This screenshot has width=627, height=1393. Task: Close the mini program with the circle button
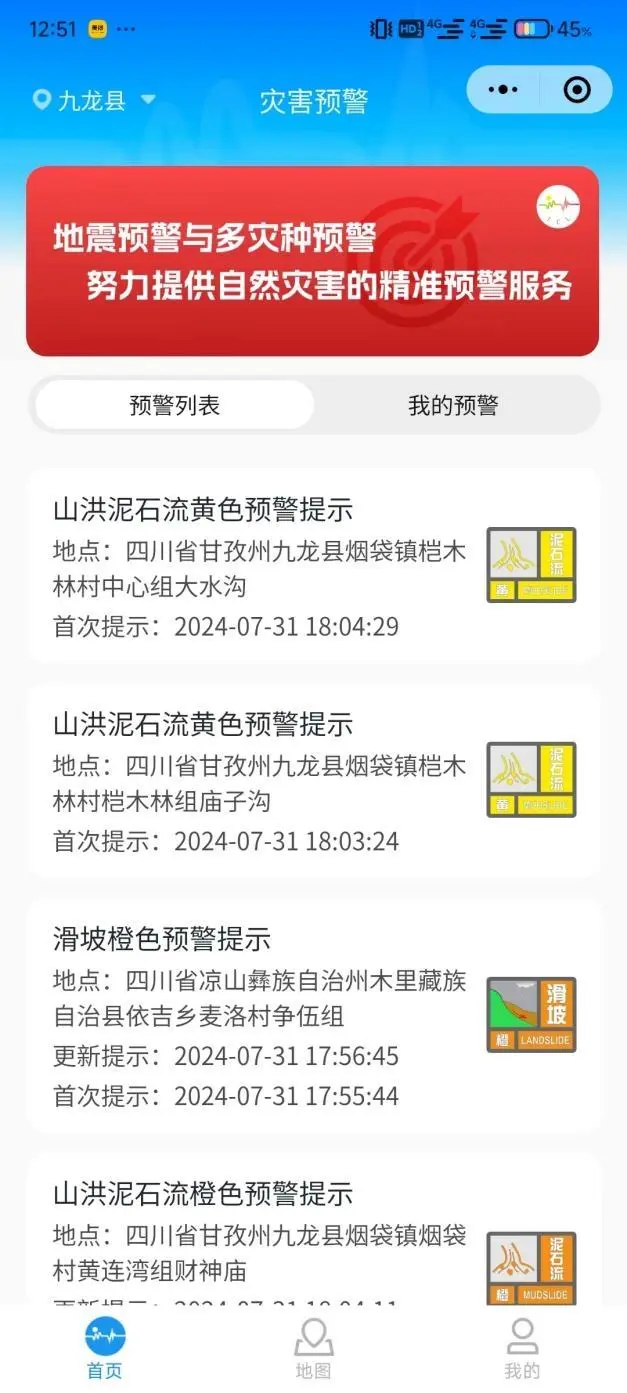(577, 90)
